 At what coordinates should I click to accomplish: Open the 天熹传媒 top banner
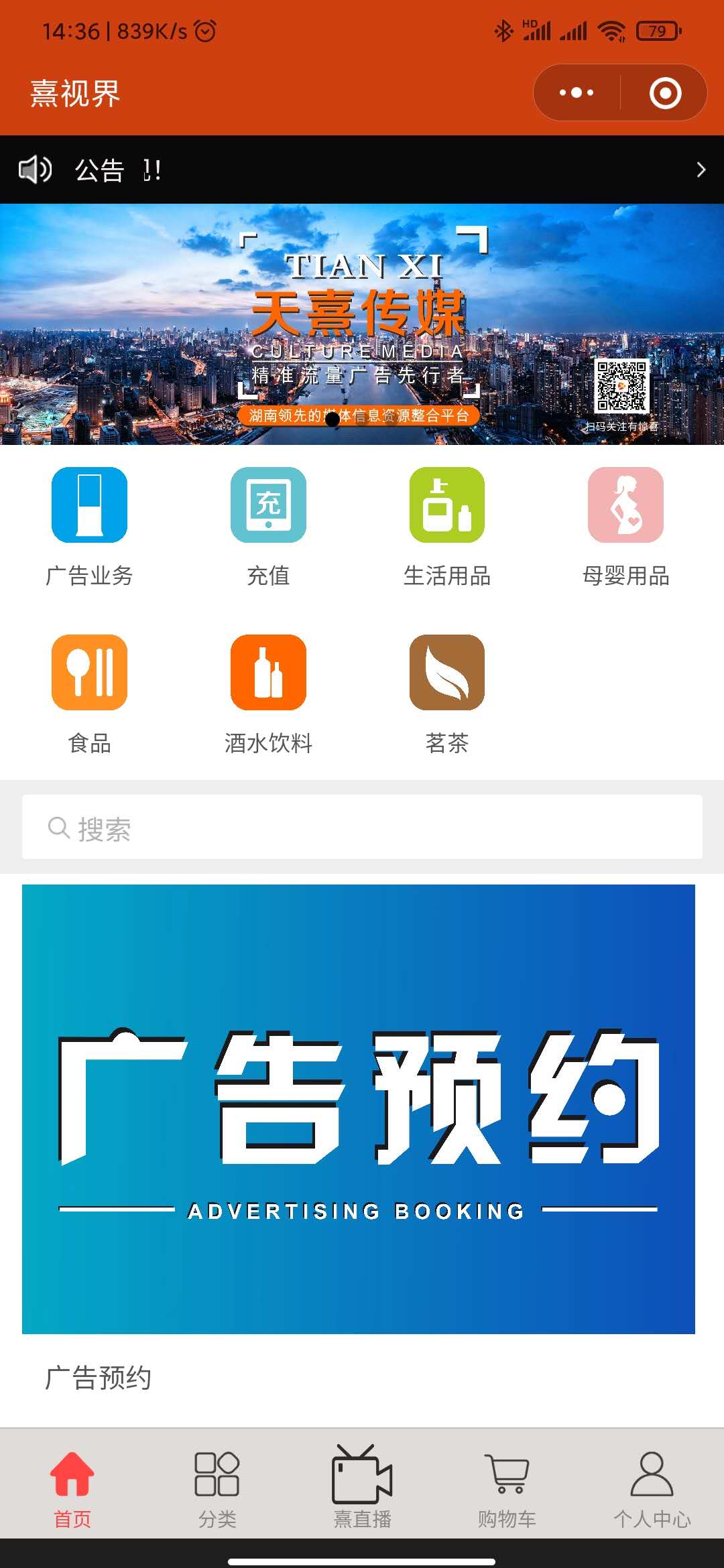(362, 324)
